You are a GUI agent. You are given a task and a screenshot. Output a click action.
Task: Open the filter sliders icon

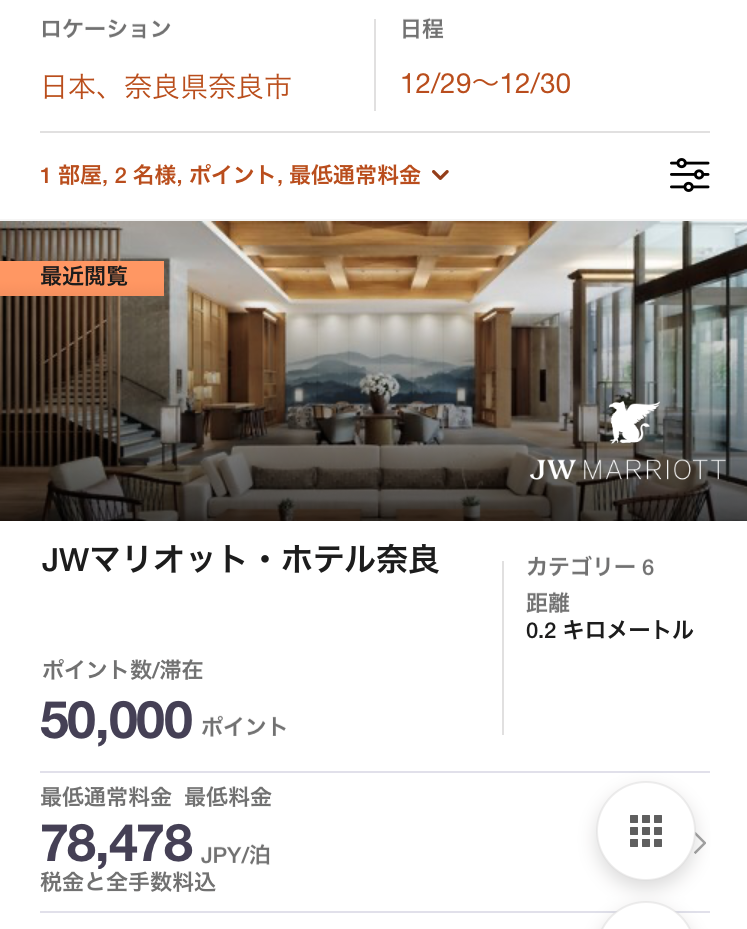coord(689,175)
